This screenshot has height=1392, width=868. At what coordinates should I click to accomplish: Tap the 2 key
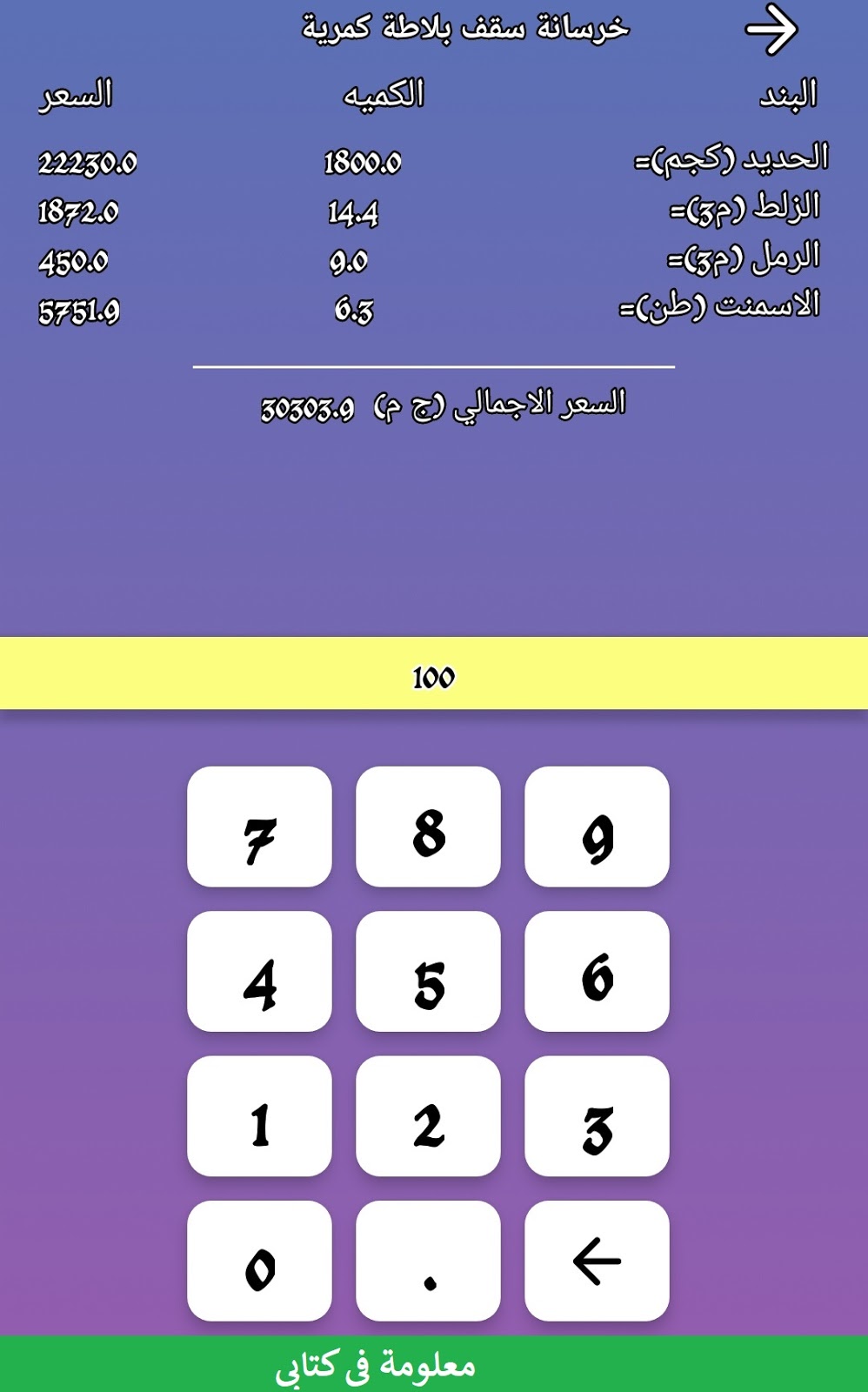(428, 1116)
